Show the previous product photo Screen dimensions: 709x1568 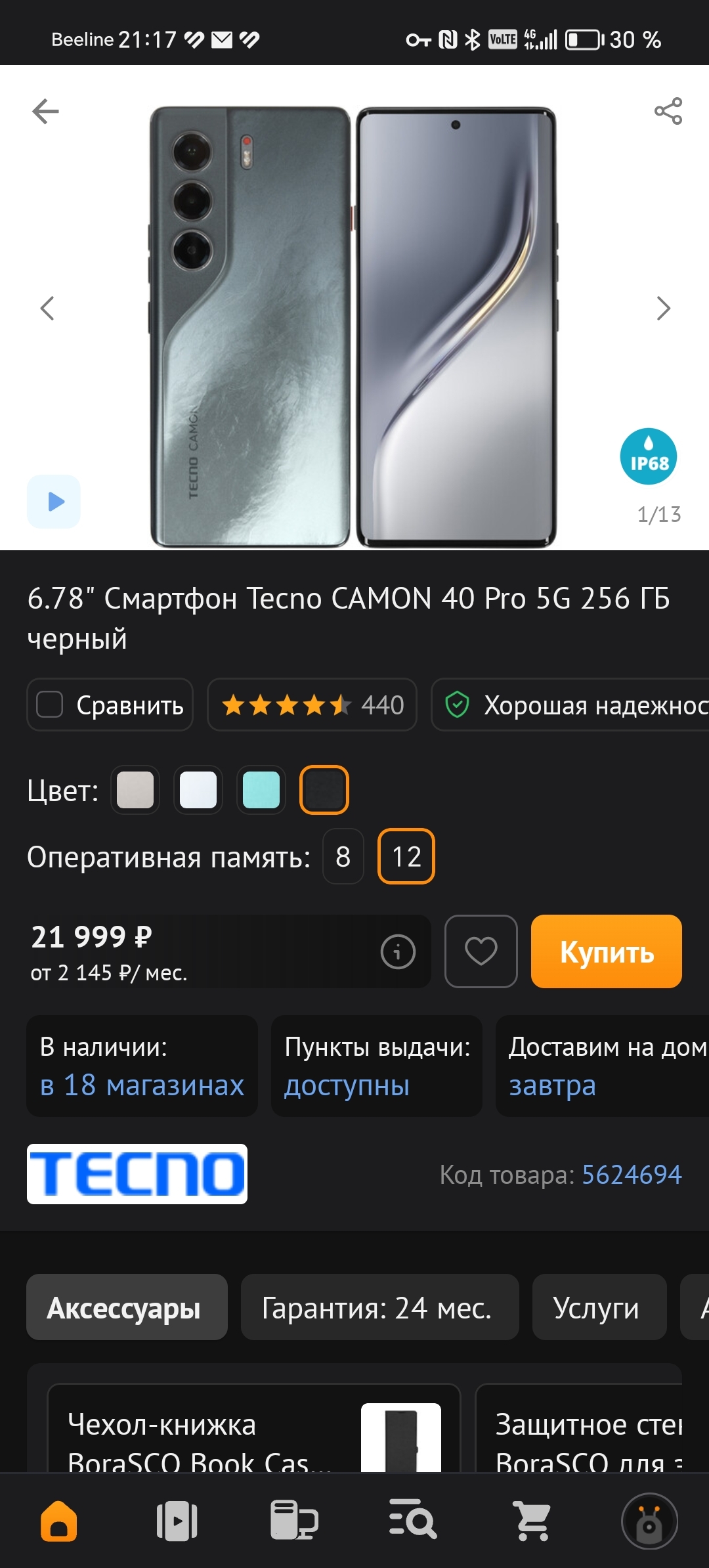pos(47,308)
